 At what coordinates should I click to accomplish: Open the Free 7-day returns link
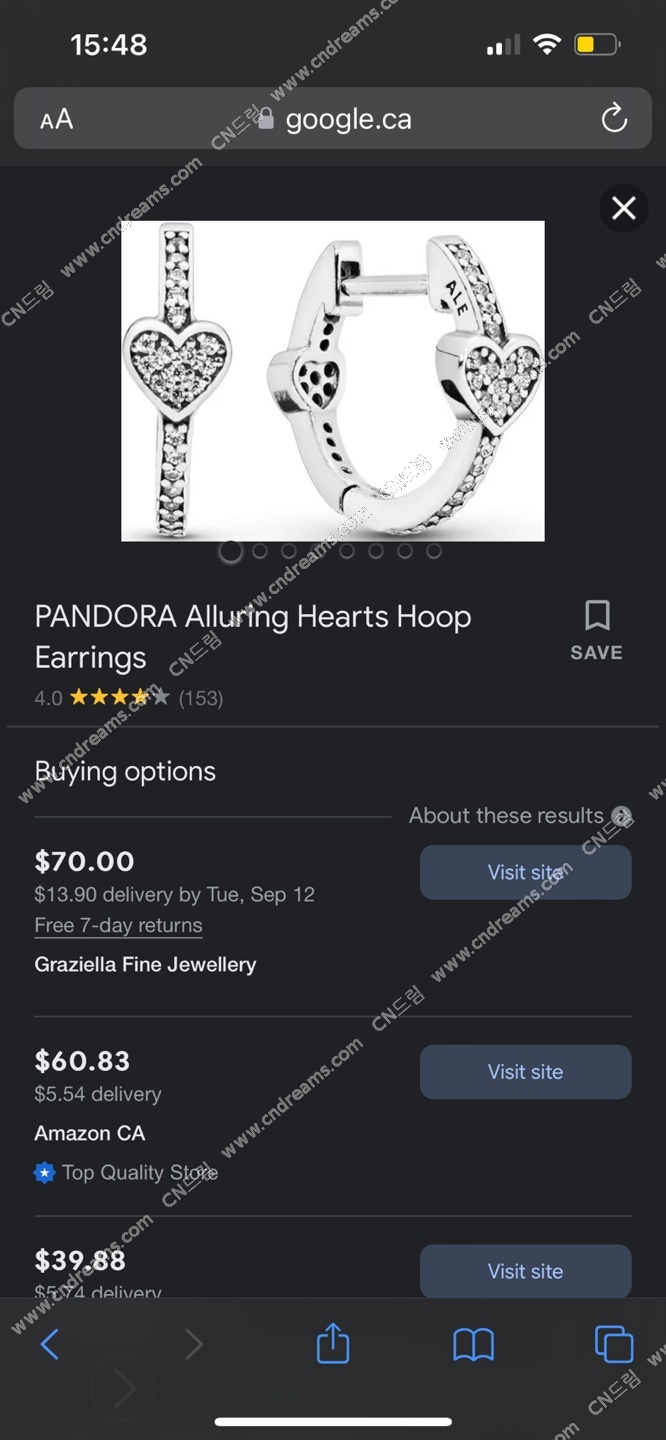(x=118, y=926)
